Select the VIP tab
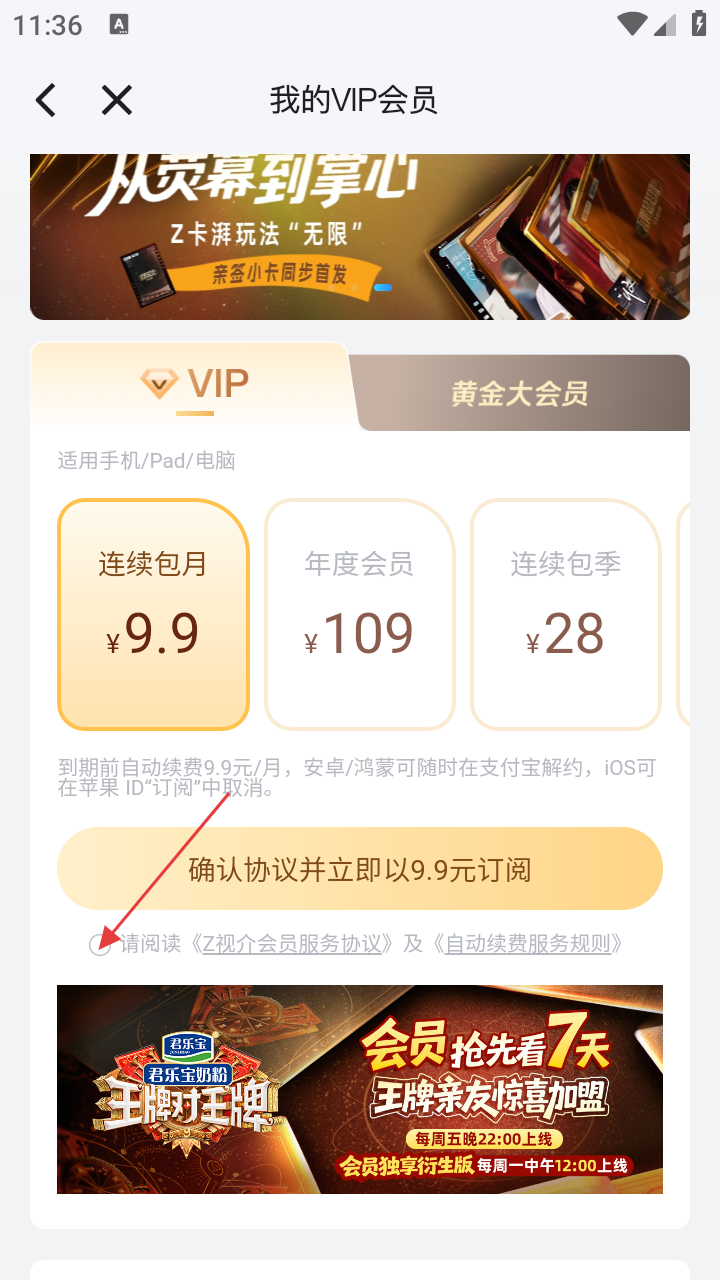The width and height of the screenshot is (720, 1280). click(x=195, y=384)
